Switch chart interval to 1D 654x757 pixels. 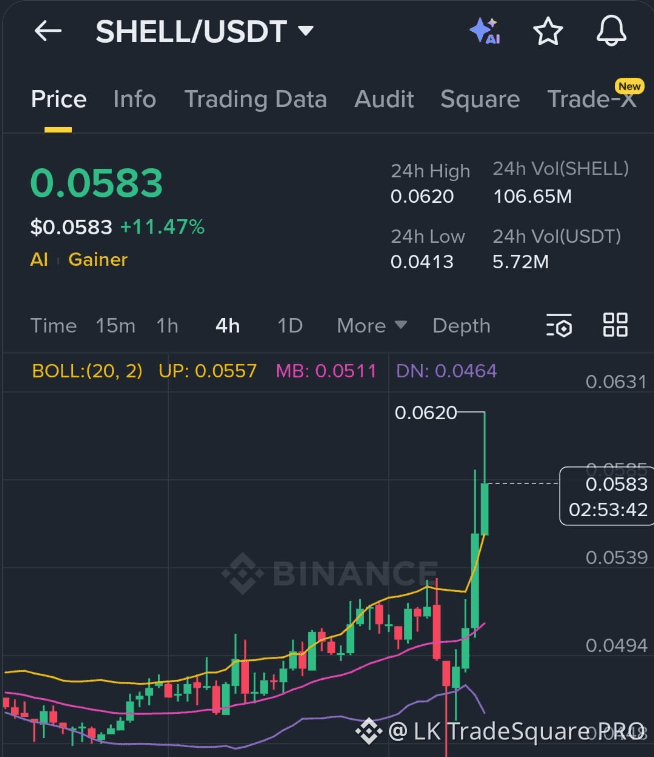[289, 325]
